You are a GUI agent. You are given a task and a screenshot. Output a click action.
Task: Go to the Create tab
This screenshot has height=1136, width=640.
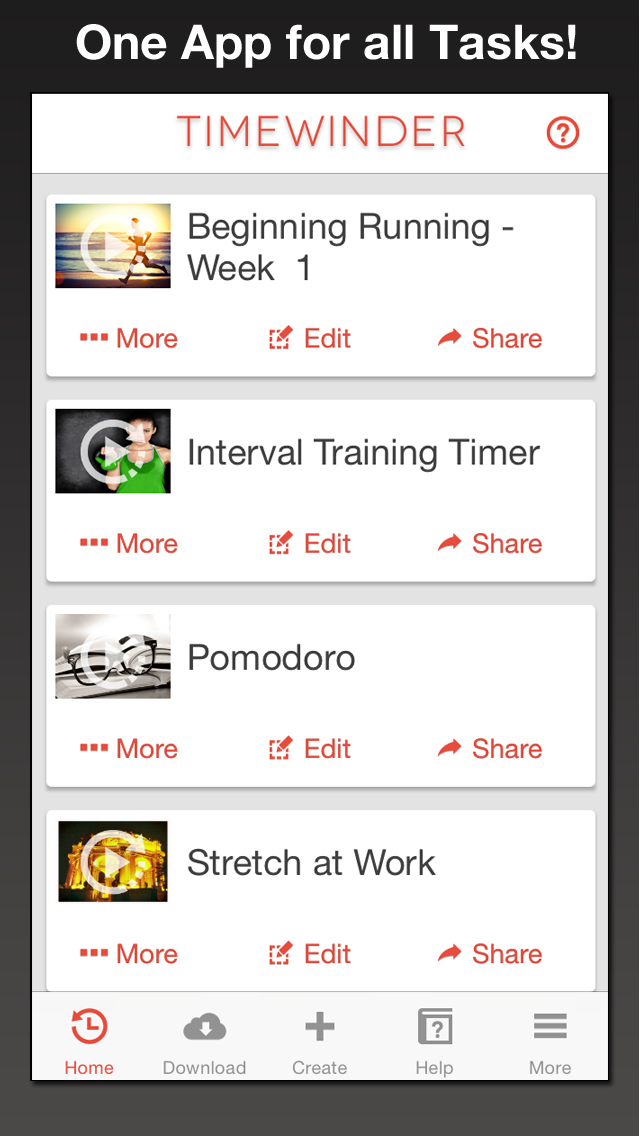[320, 1043]
